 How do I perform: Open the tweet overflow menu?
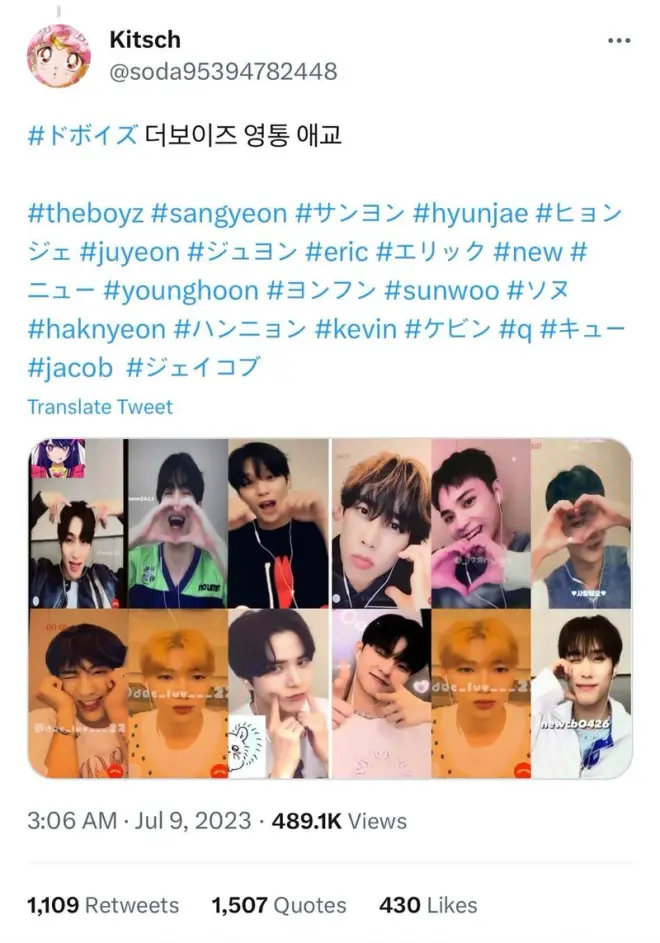[619, 41]
